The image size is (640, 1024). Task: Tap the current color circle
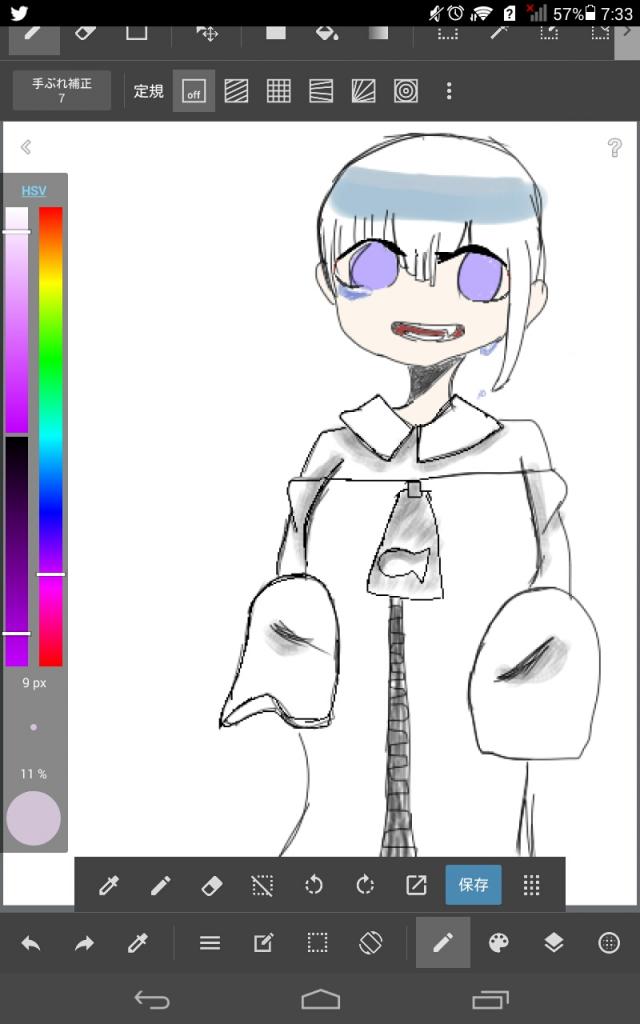(x=34, y=818)
